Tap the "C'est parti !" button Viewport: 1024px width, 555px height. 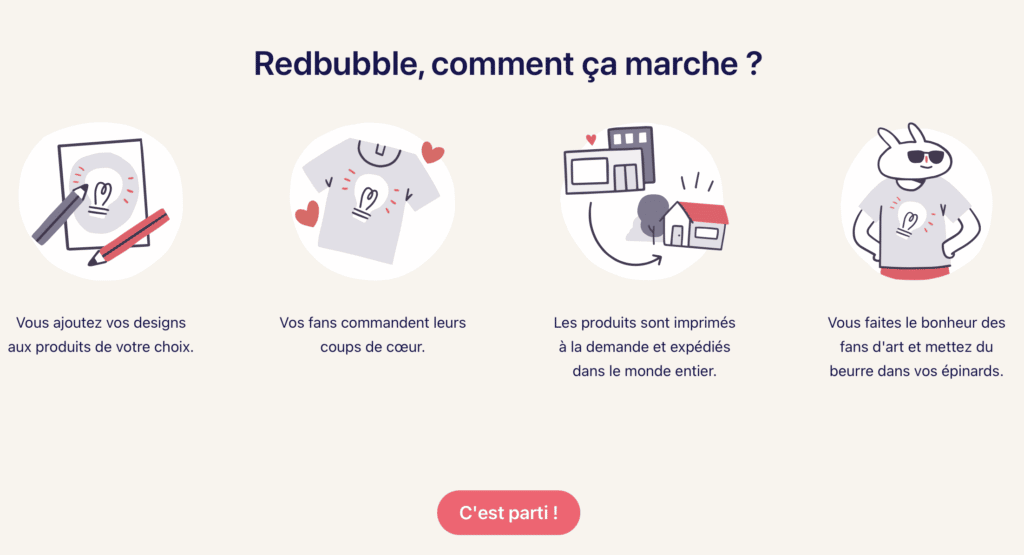[x=508, y=513]
